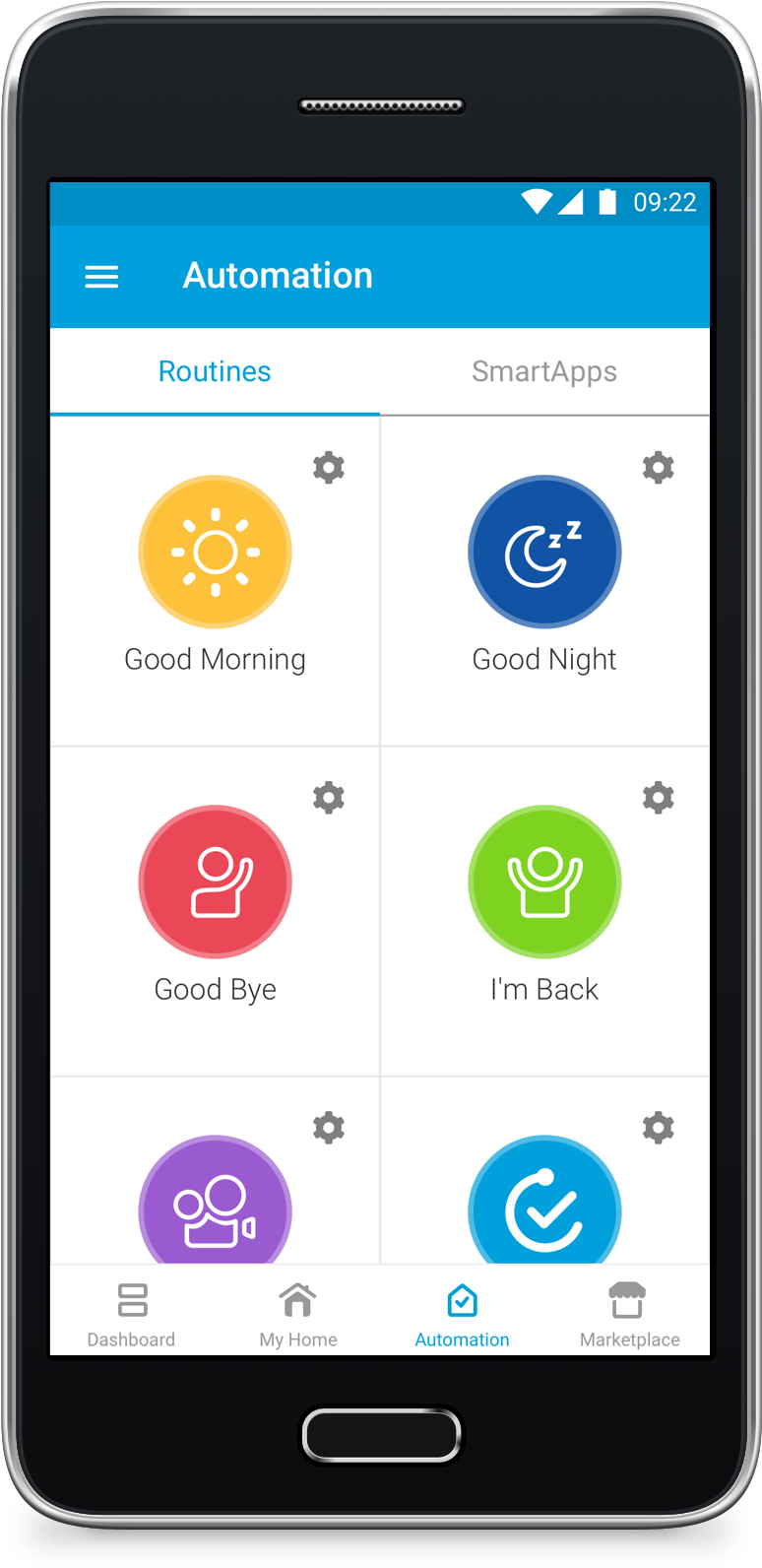This screenshot has width=762, height=1568.
Task: Select the Automation bottom tab
Action: click(x=462, y=1313)
